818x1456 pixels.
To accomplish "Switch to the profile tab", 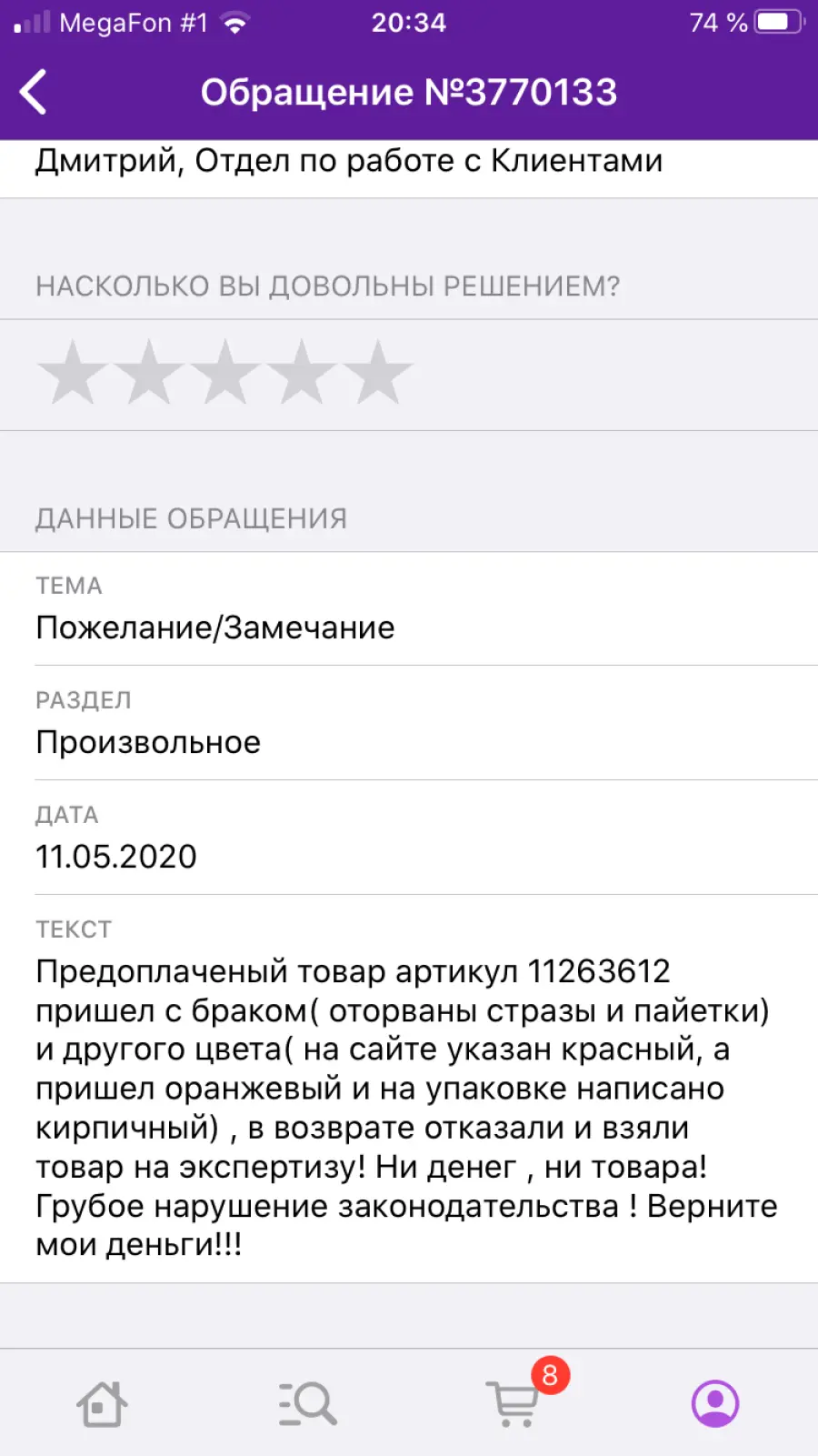I will click(x=715, y=1404).
